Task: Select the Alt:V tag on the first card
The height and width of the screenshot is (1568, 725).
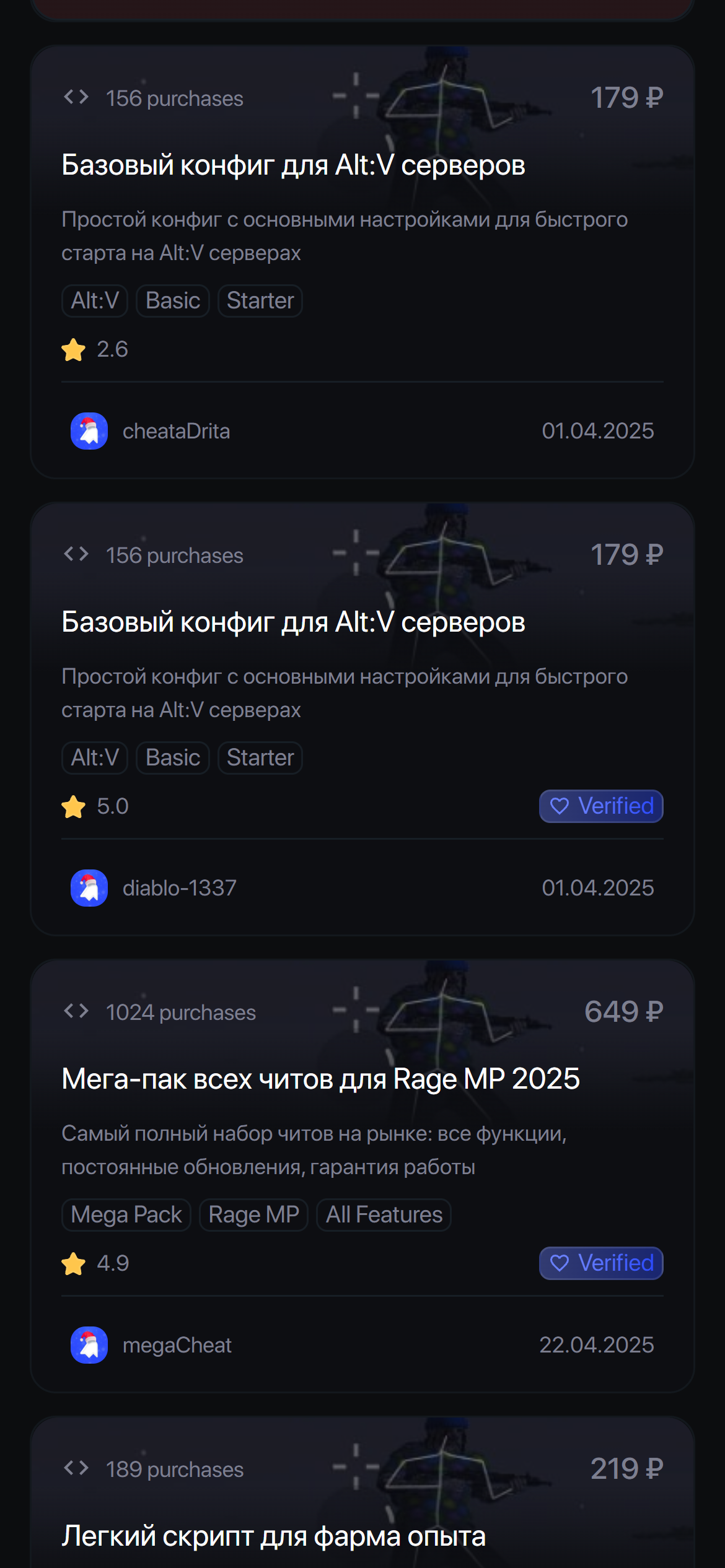Action: point(94,300)
